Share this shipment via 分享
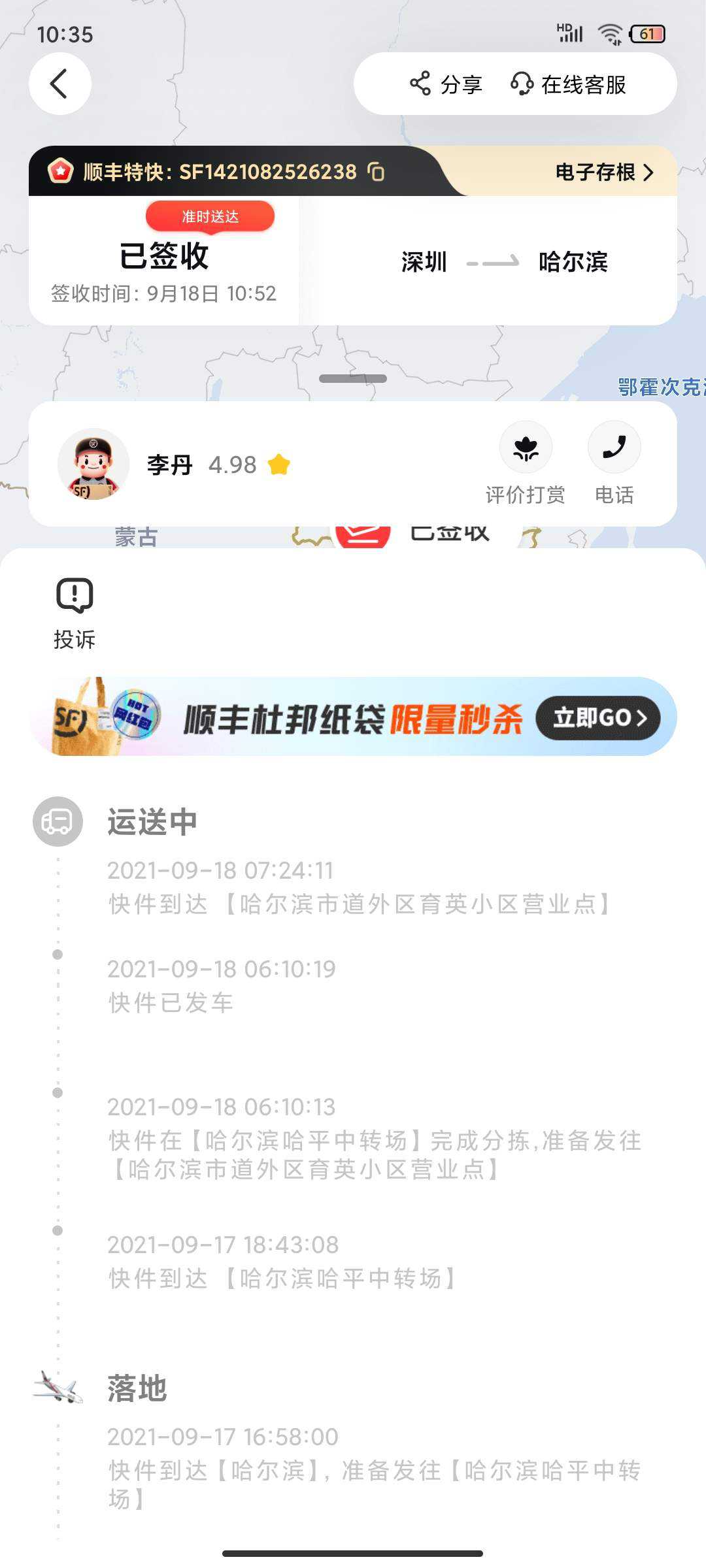The height and width of the screenshot is (1568, 706). 446,84
